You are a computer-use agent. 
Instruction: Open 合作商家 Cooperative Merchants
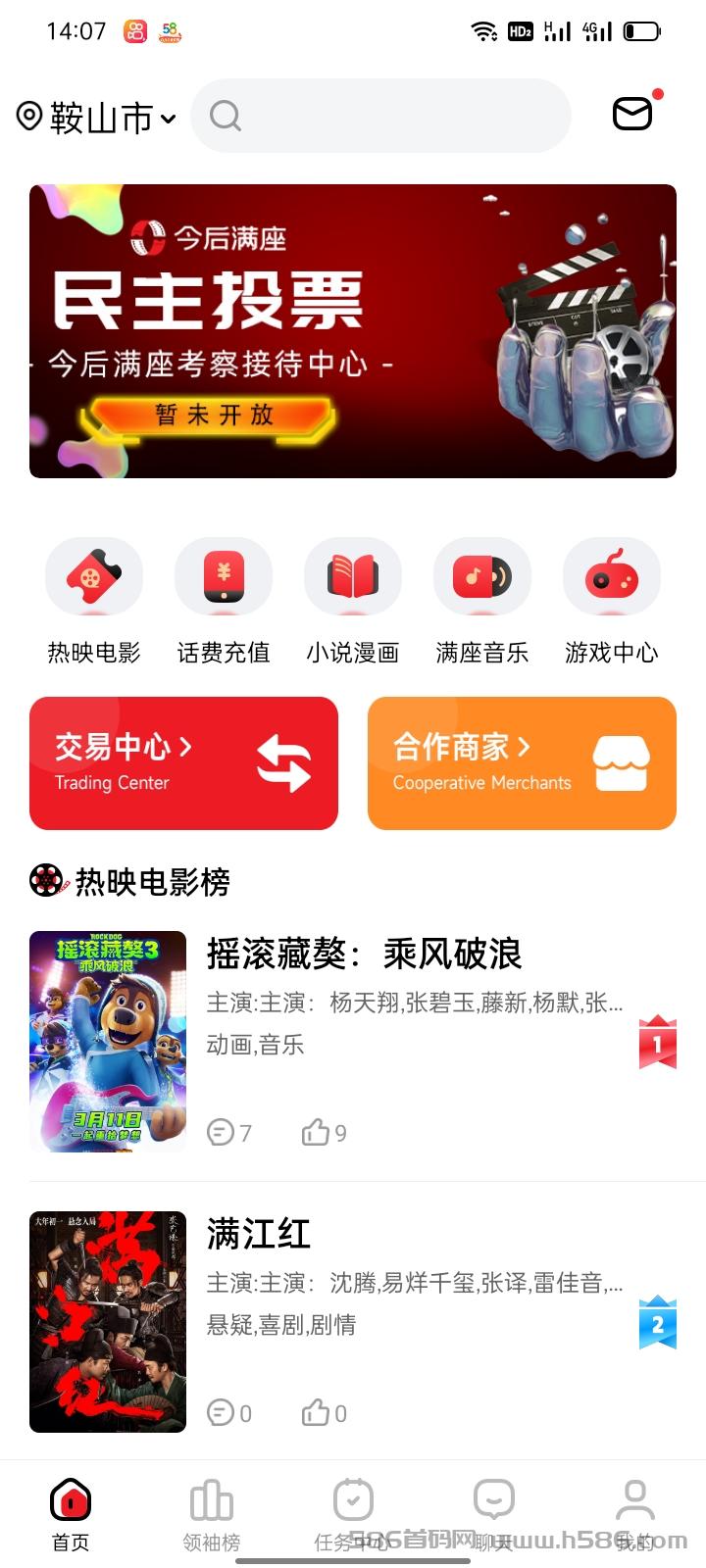coord(522,763)
